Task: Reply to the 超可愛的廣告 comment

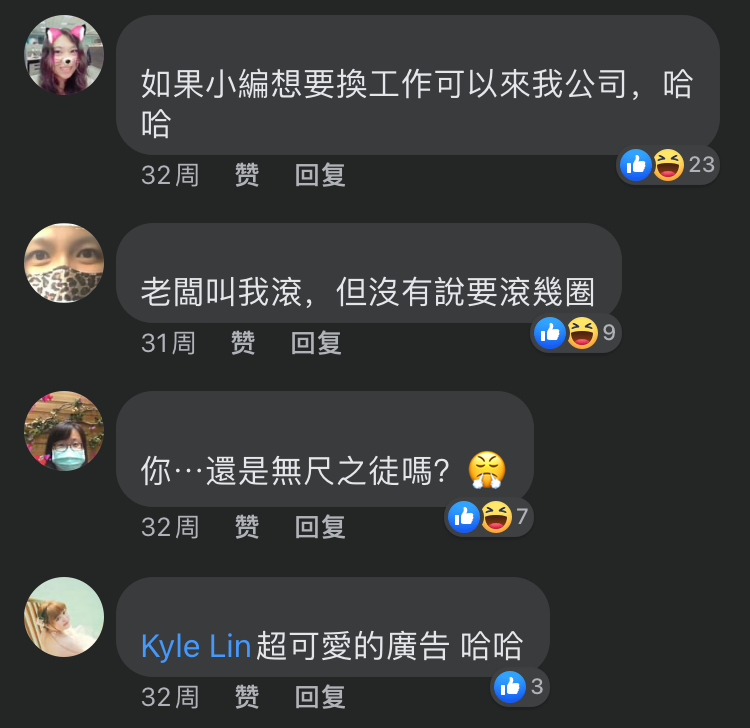Action: tap(320, 696)
